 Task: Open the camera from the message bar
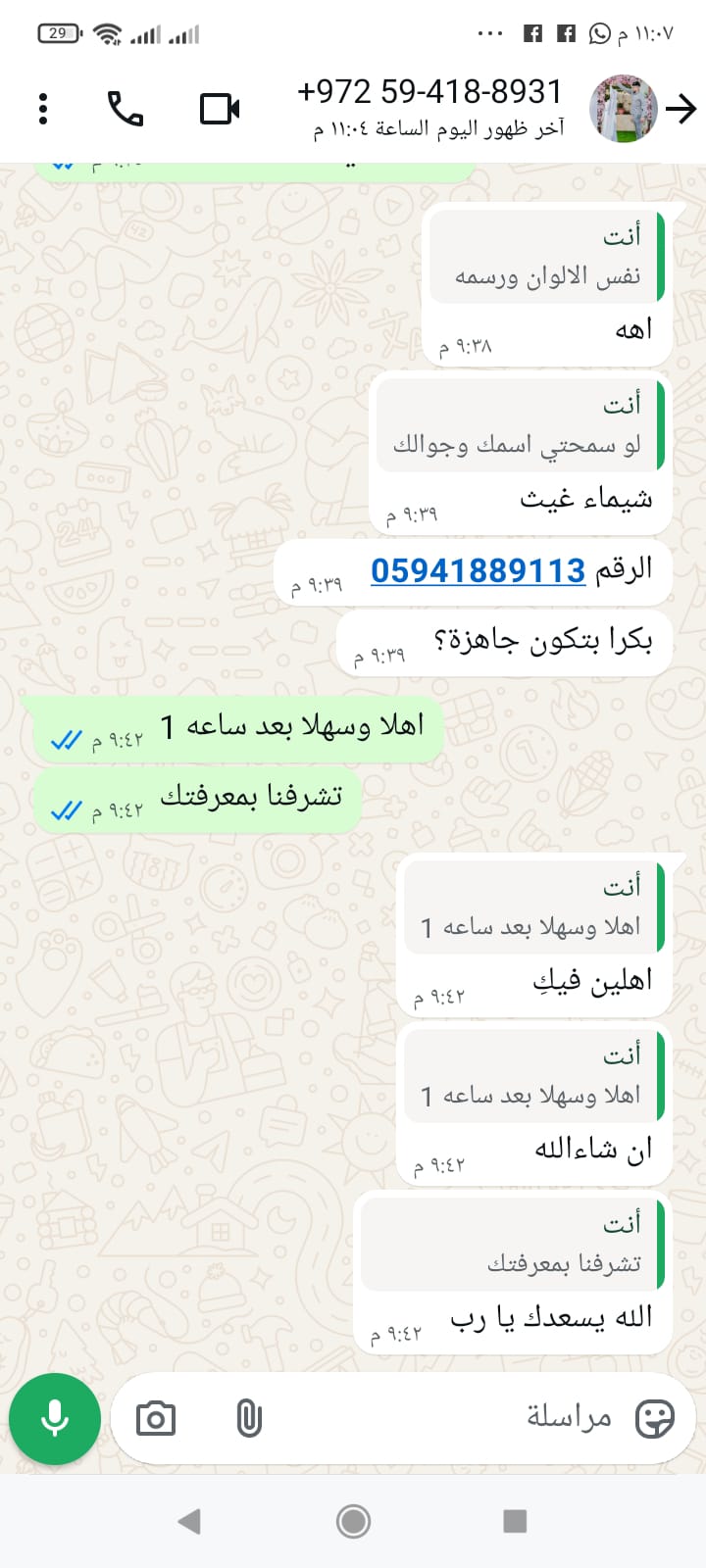pos(156,1418)
